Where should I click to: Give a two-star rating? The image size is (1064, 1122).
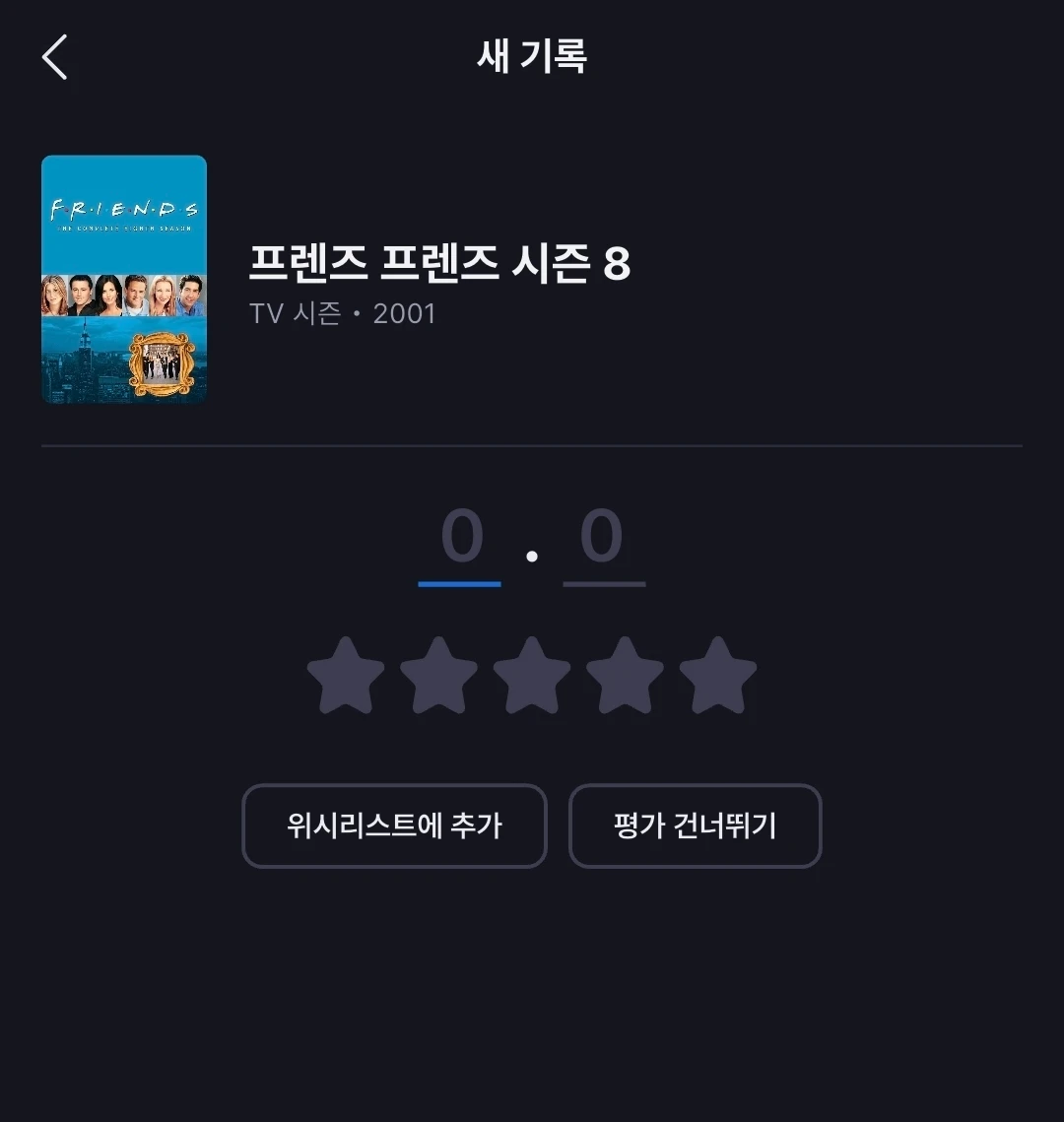pos(438,676)
